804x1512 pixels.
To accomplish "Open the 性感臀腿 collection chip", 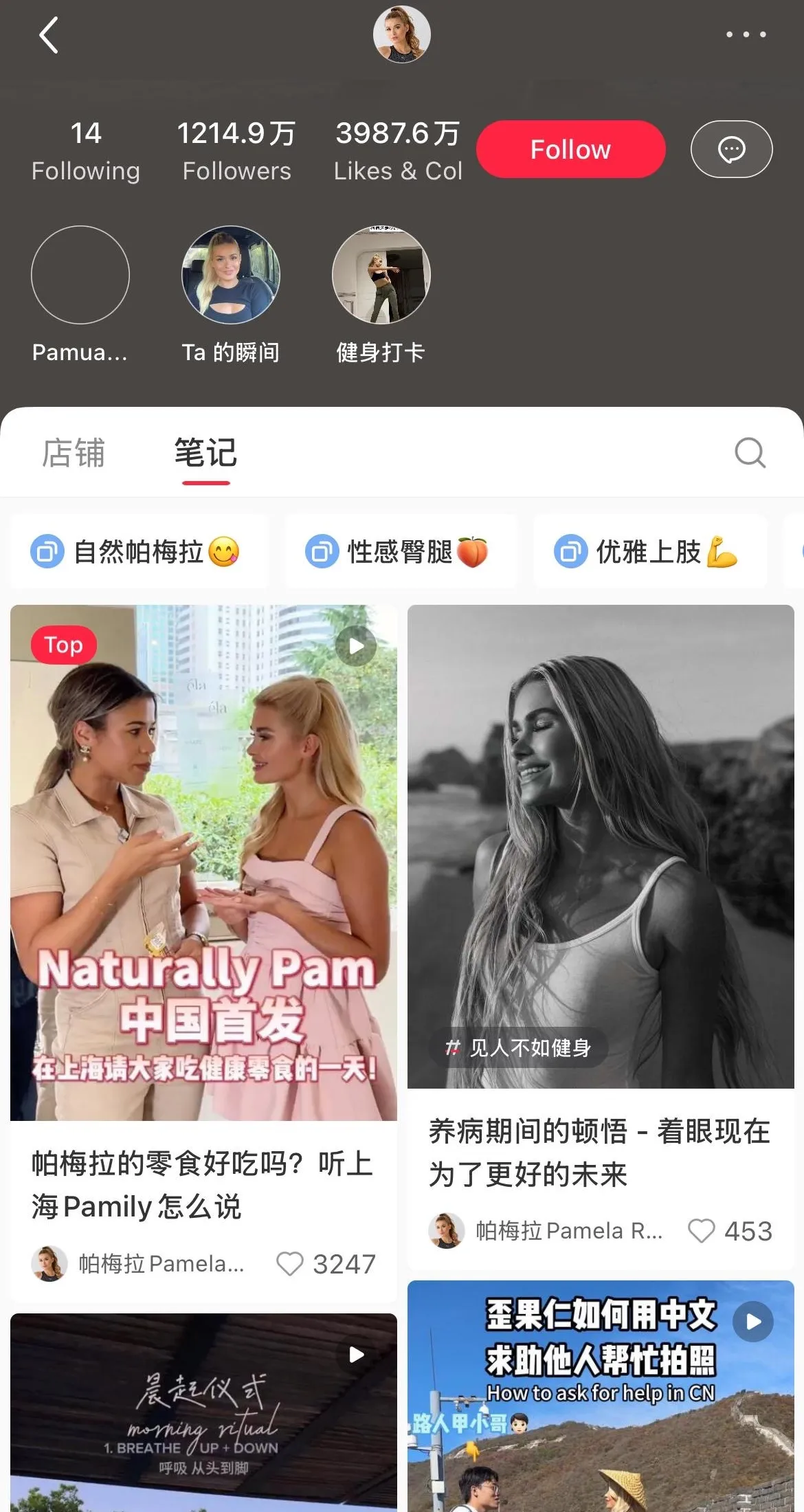I will coord(401,552).
